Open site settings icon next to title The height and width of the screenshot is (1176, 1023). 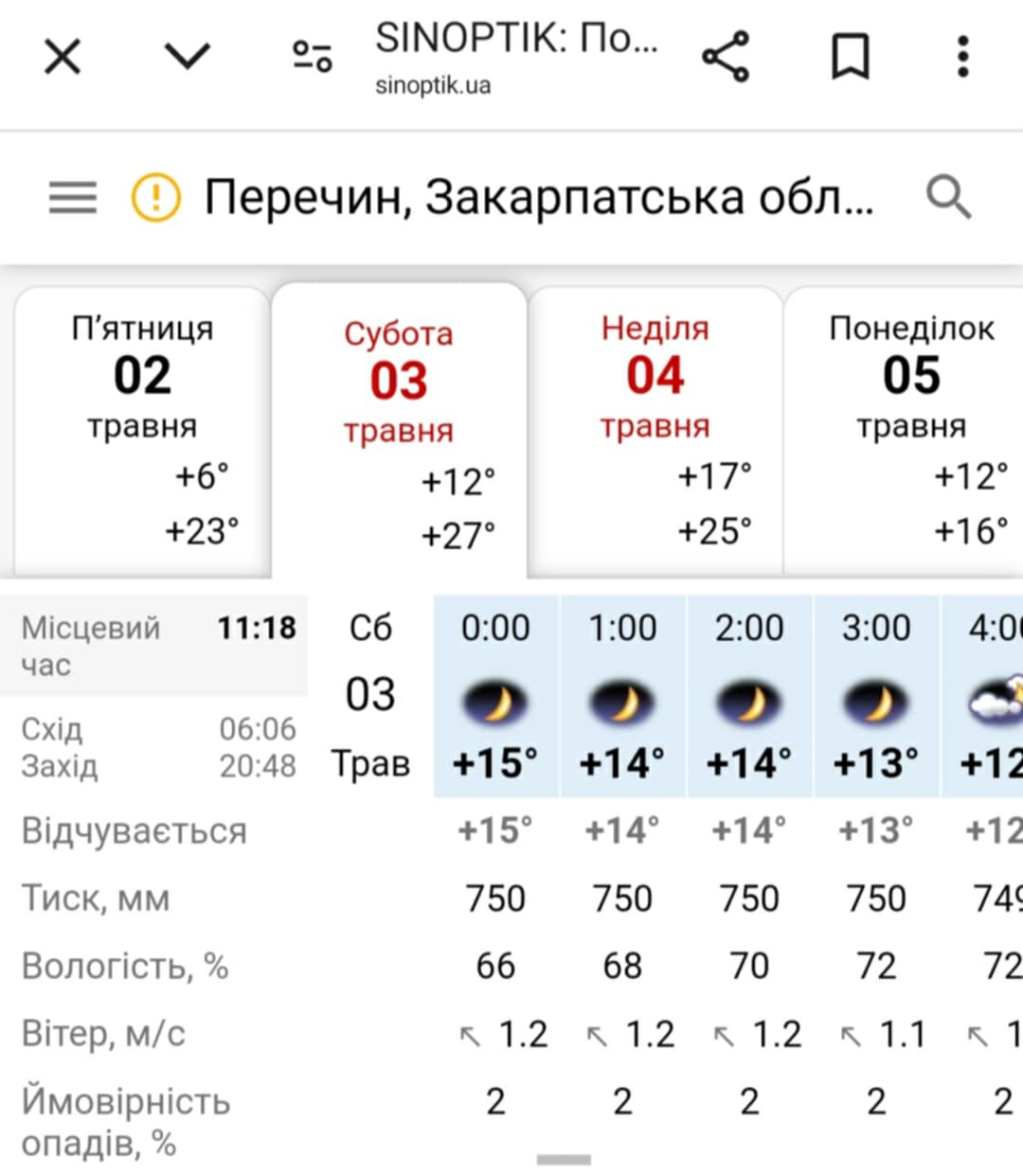pos(312,57)
